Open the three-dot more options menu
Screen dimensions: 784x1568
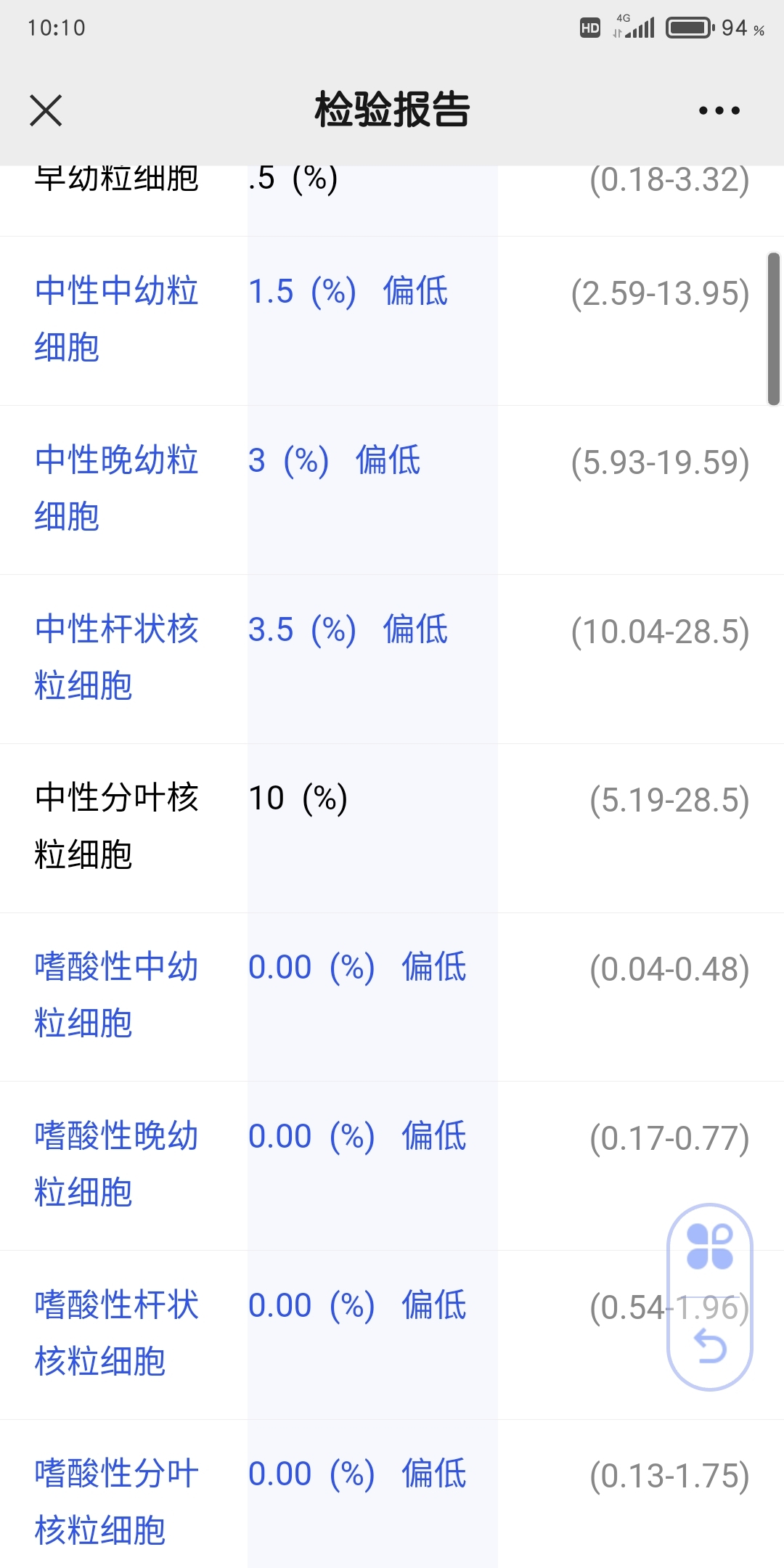[x=719, y=110]
